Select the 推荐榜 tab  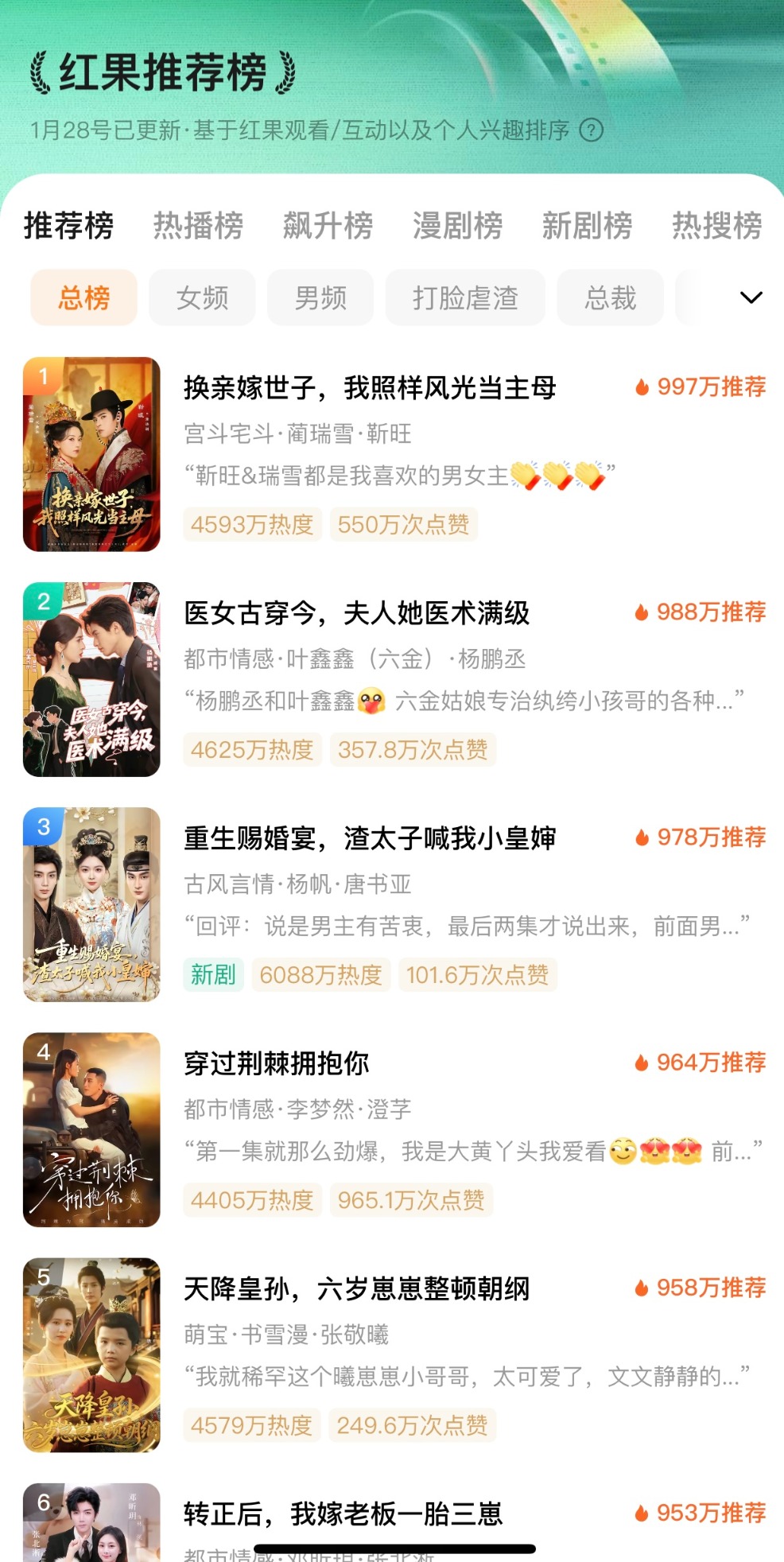(68, 225)
